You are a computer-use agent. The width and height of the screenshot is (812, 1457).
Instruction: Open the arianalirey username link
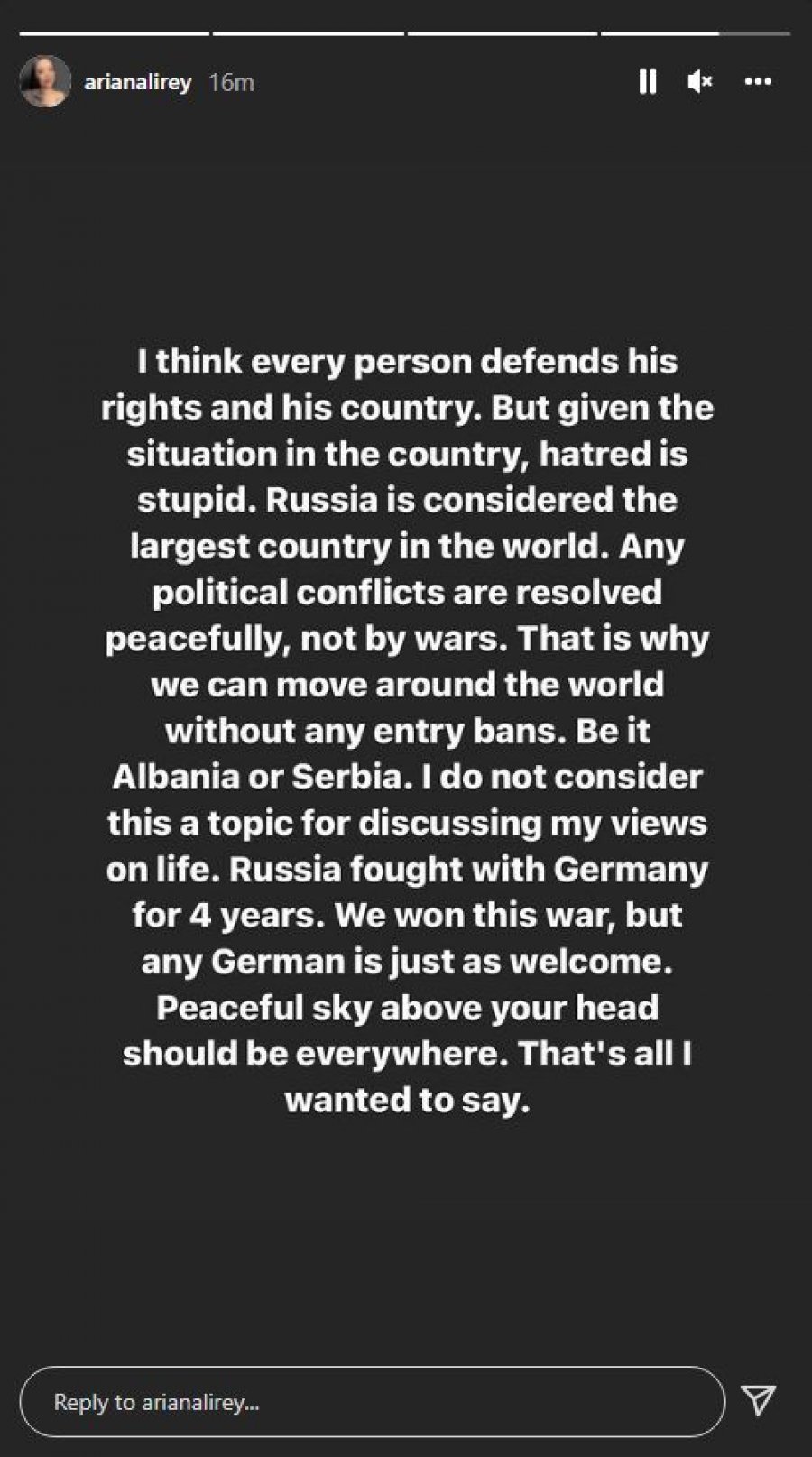click(x=137, y=82)
